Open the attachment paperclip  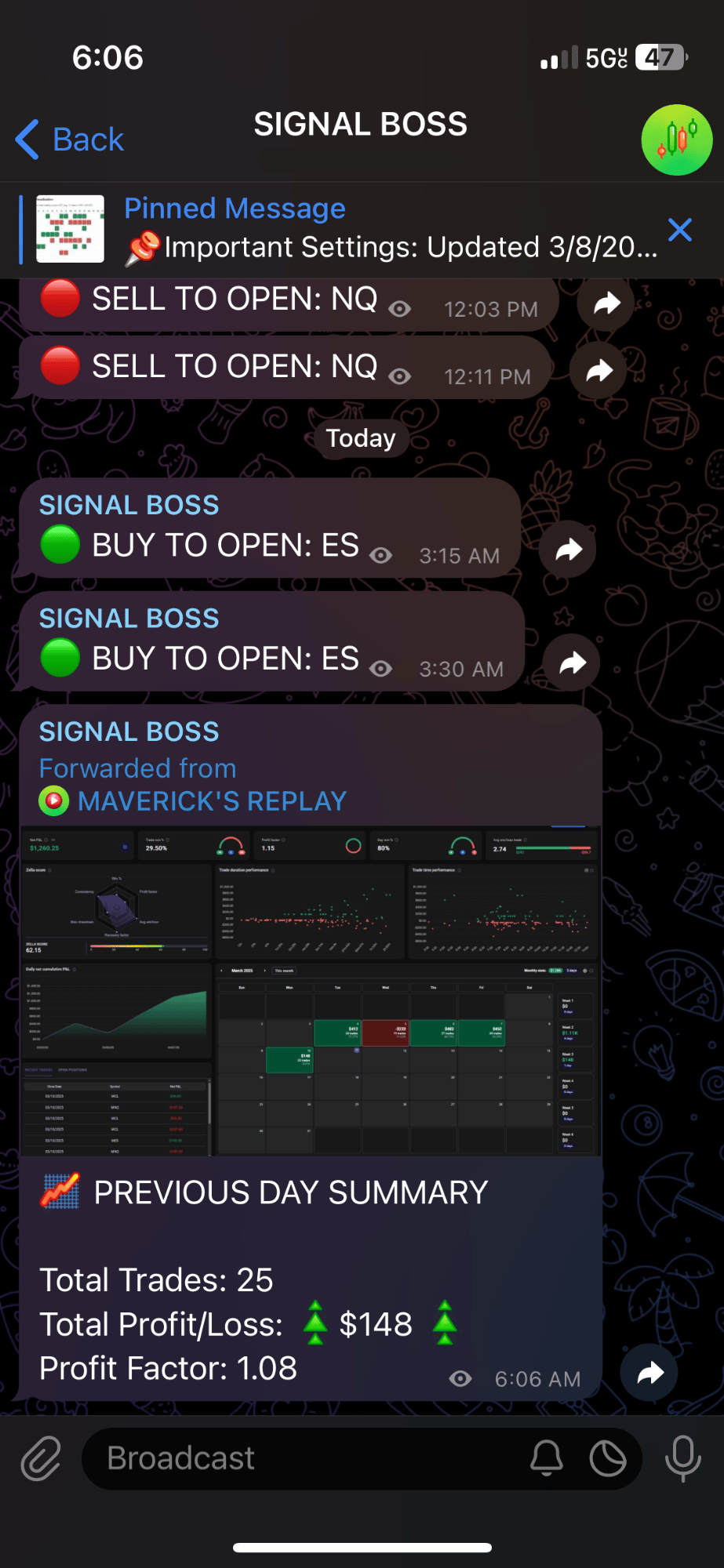click(41, 1458)
